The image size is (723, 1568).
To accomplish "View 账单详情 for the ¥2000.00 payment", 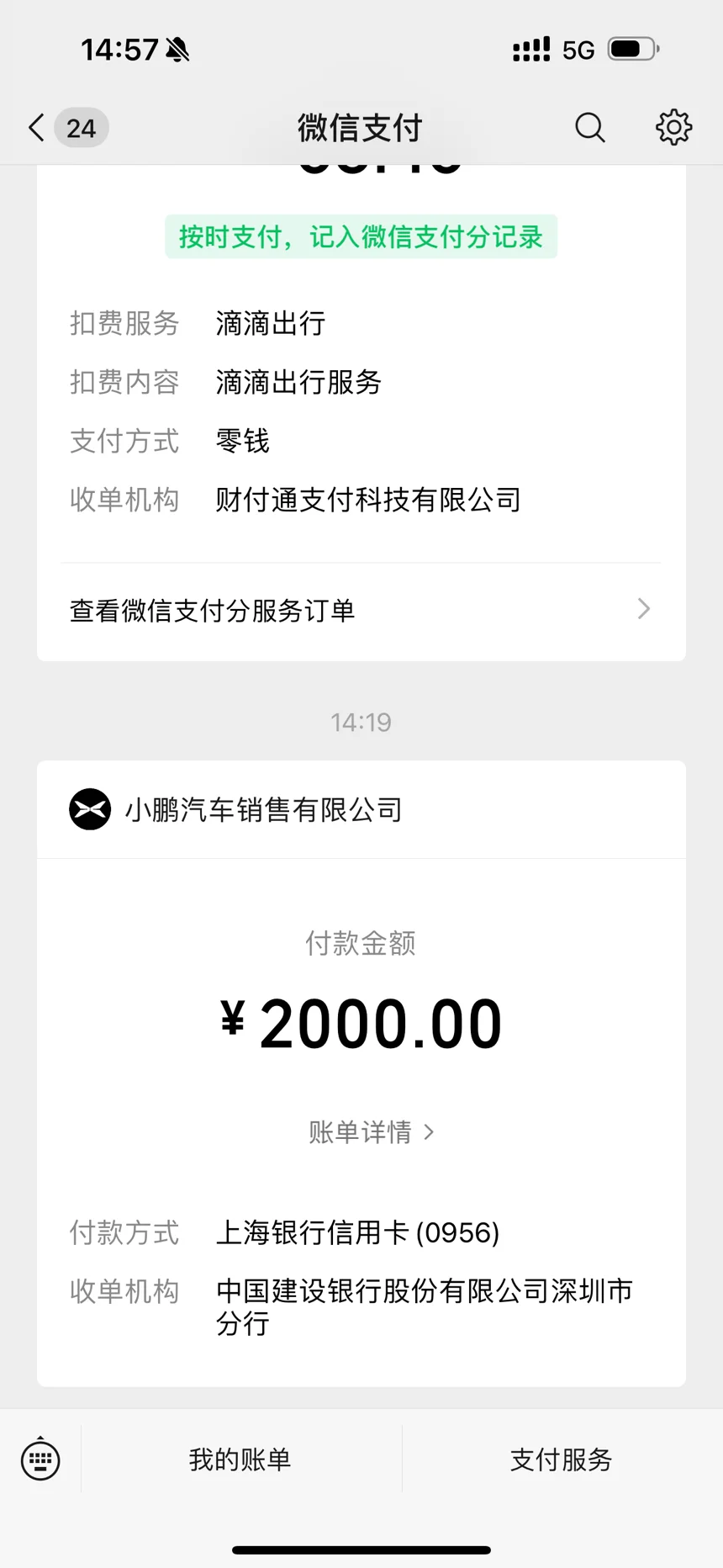I will (x=371, y=1132).
